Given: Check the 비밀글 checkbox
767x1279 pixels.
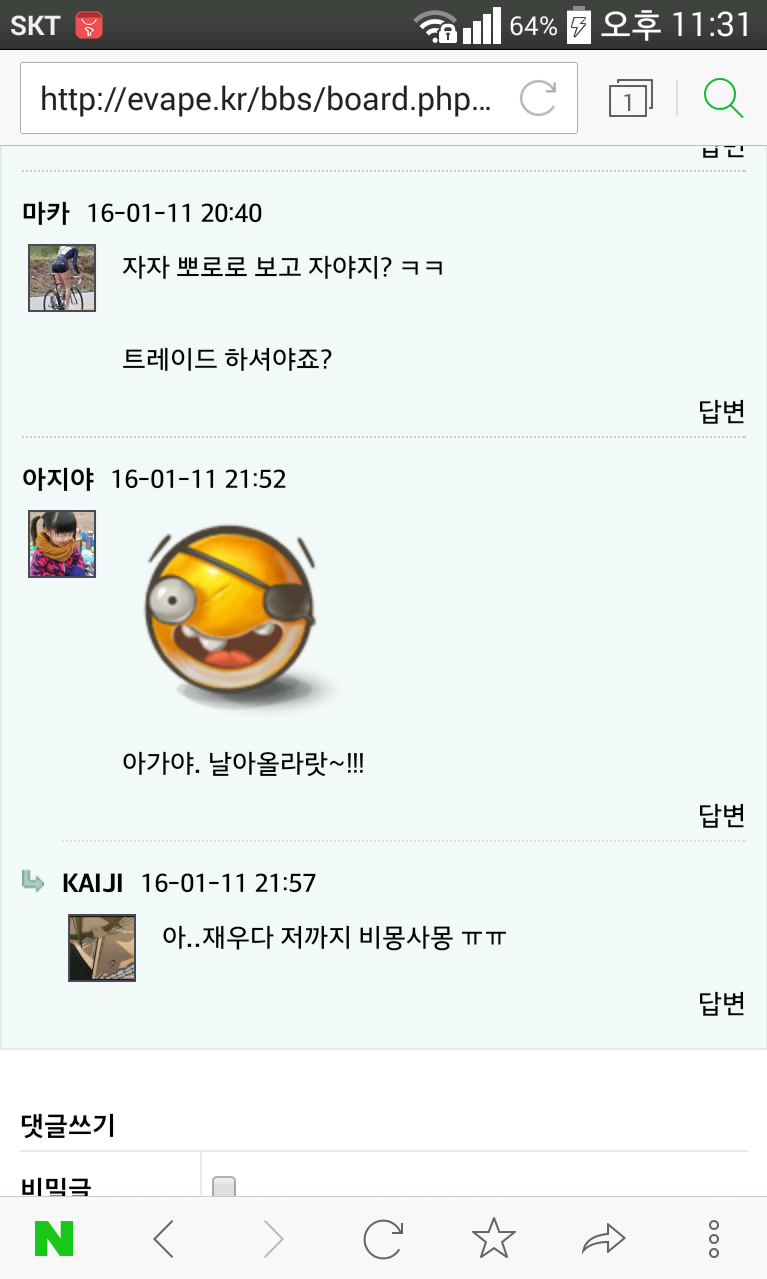Looking at the screenshot, I should pos(224,1187).
